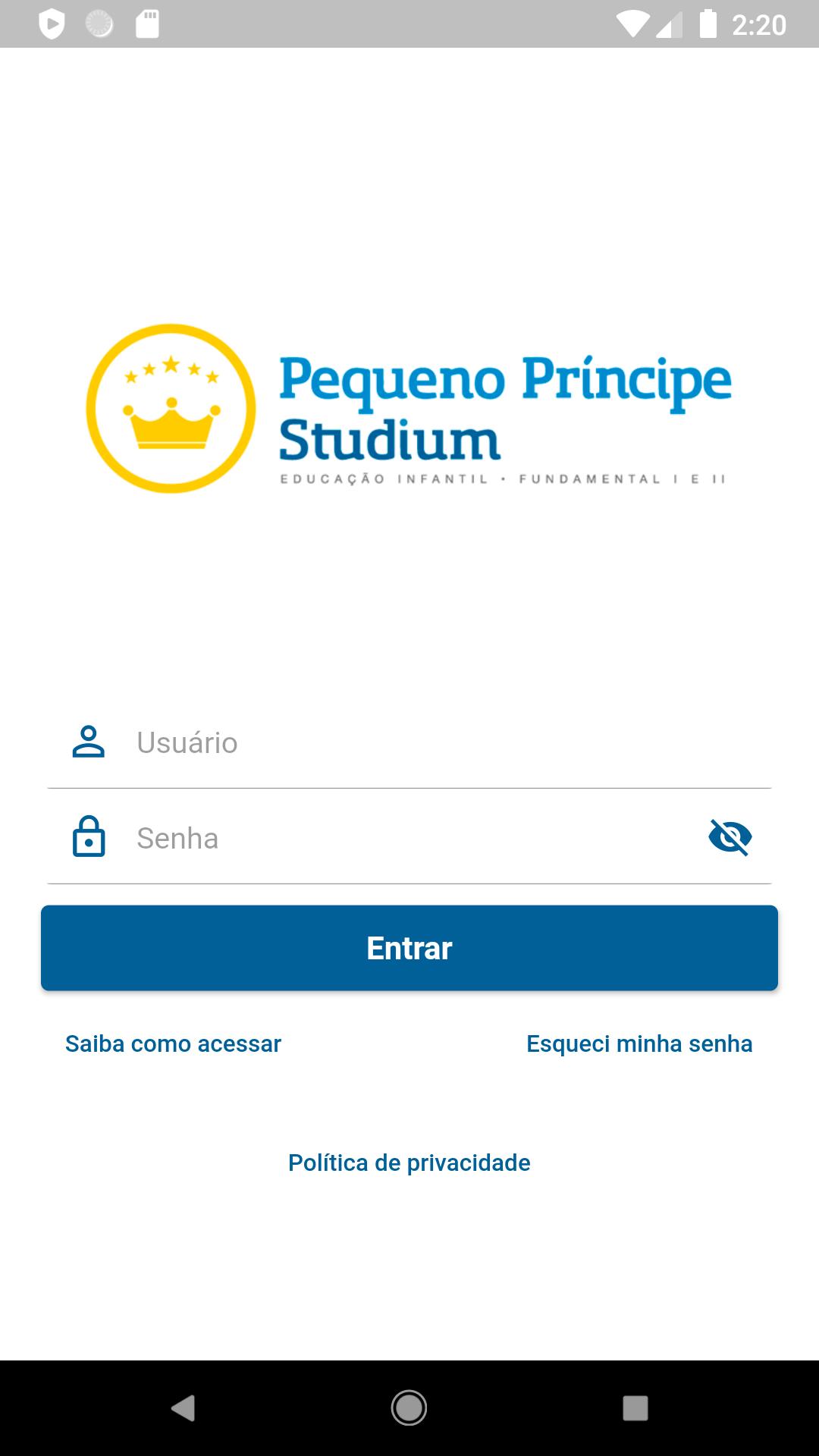Tap the Usuário input field
Viewport: 819px width, 1456px height.
409,742
